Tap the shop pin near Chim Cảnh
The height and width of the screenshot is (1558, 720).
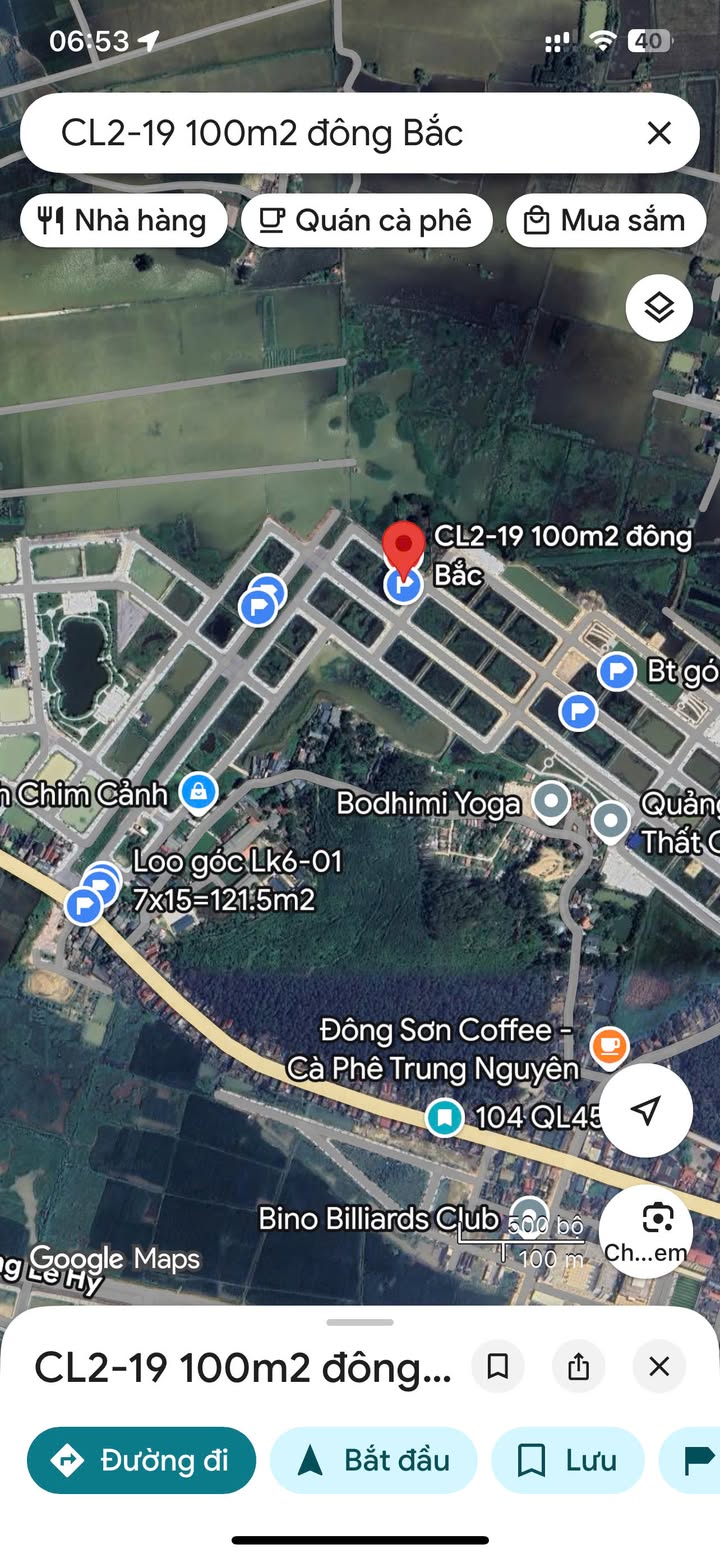pyautogui.click(x=199, y=792)
